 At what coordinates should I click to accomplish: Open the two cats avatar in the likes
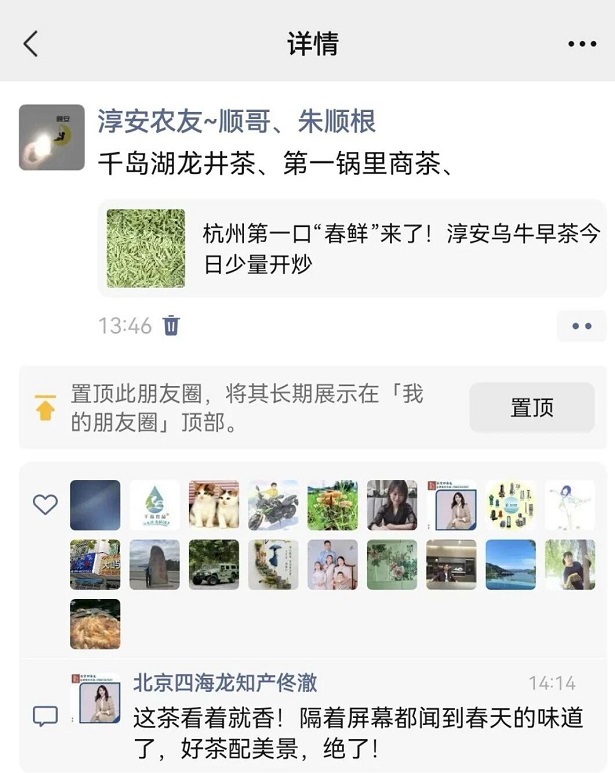coord(214,505)
